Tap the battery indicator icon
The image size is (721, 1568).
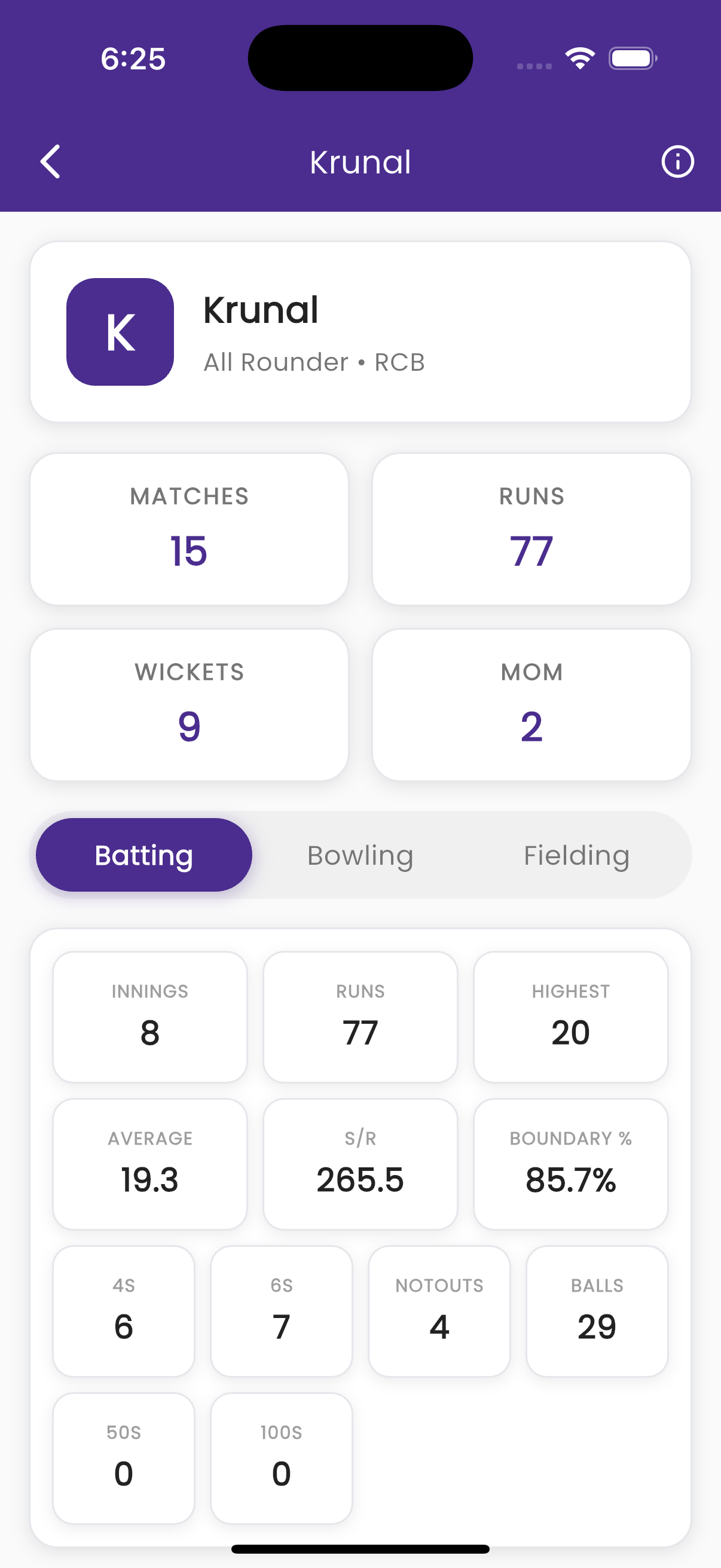(630, 58)
